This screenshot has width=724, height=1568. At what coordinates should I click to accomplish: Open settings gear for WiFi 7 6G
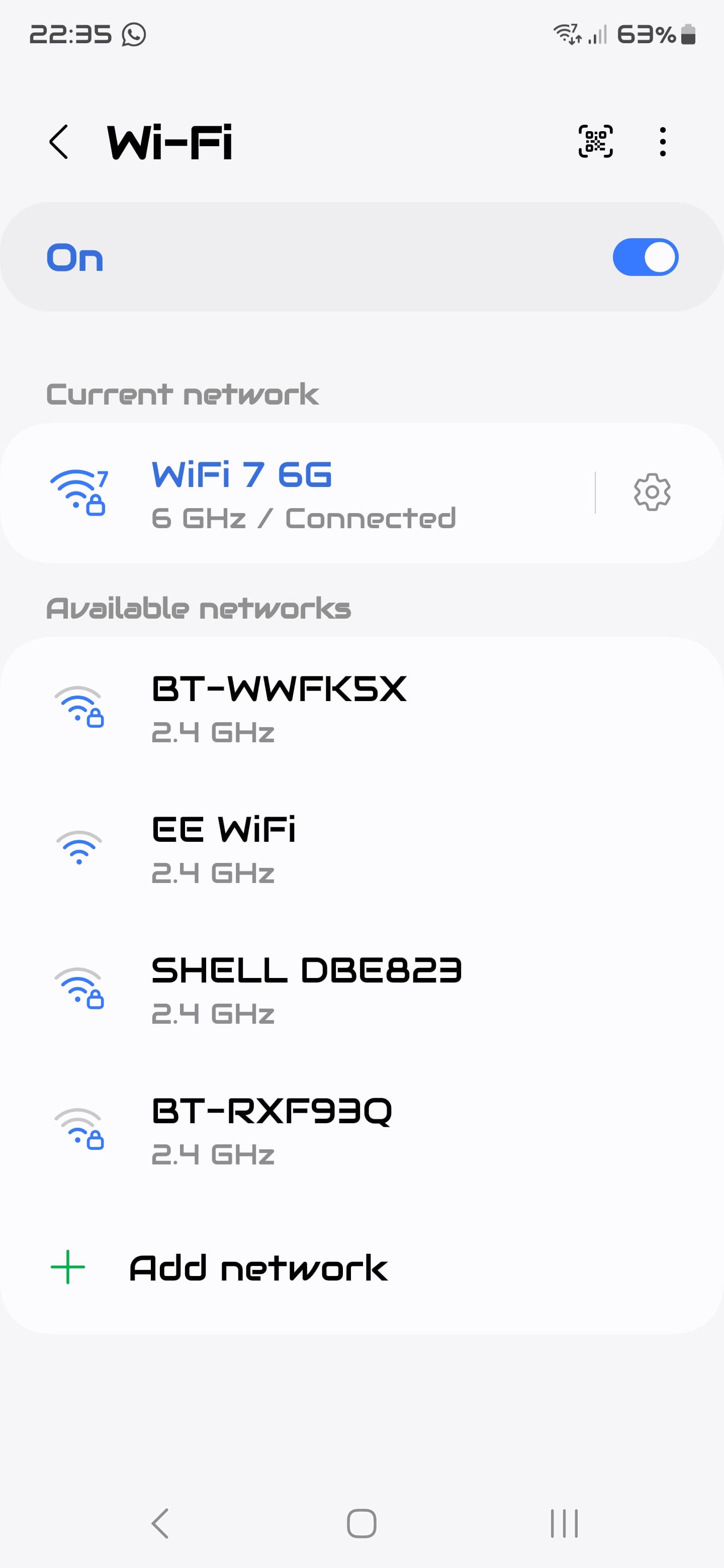[x=652, y=492]
